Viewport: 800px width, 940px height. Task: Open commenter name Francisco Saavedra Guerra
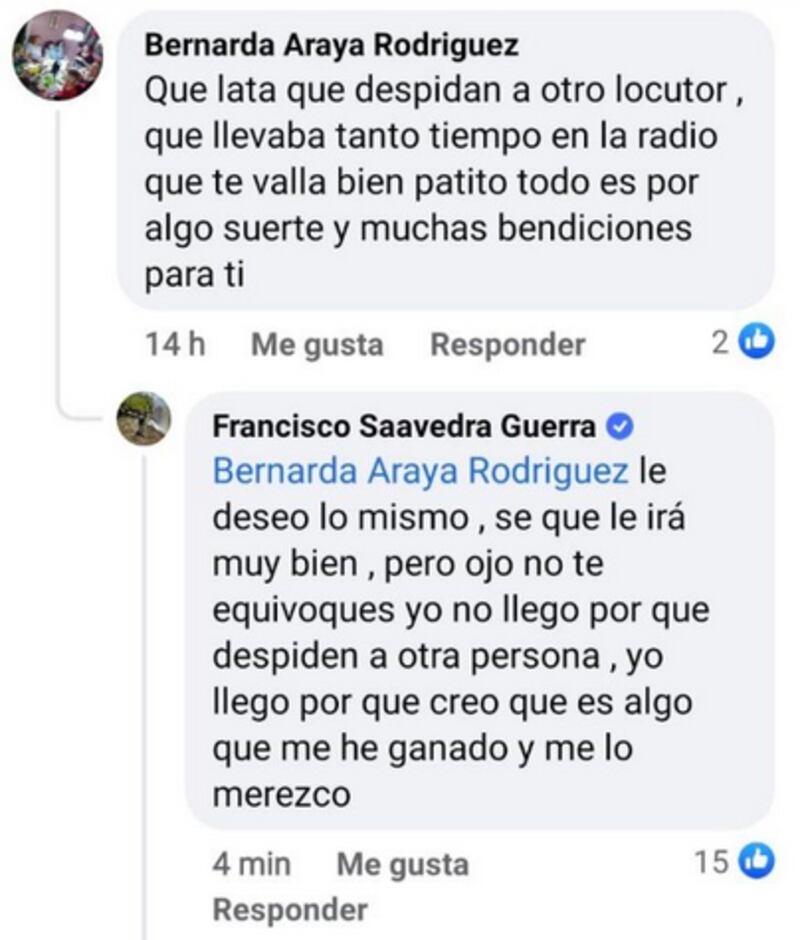(x=404, y=427)
